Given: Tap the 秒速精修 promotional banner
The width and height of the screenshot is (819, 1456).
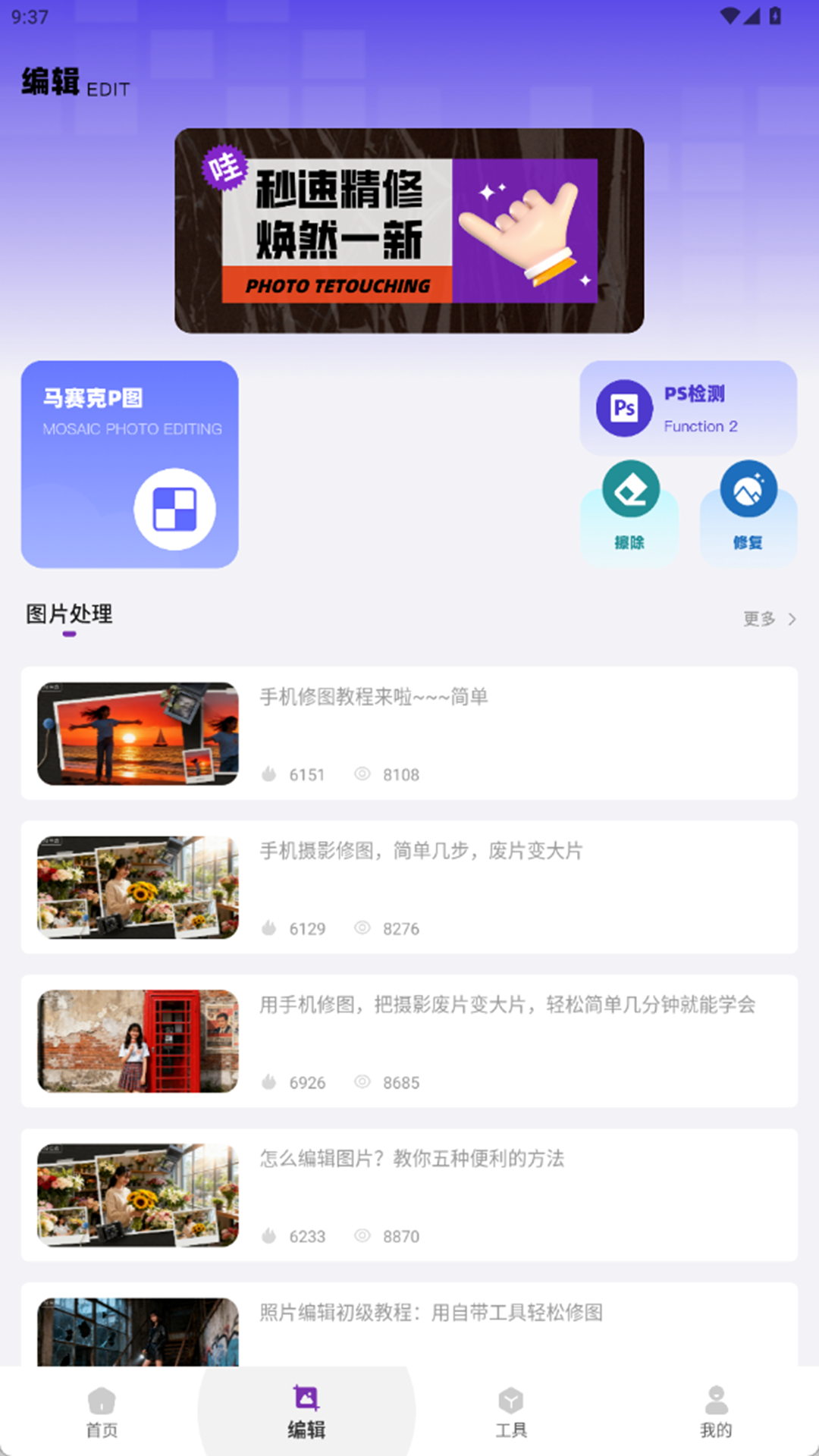Looking at the screenshot, I should pyautogui.click(x=409, y=230).
